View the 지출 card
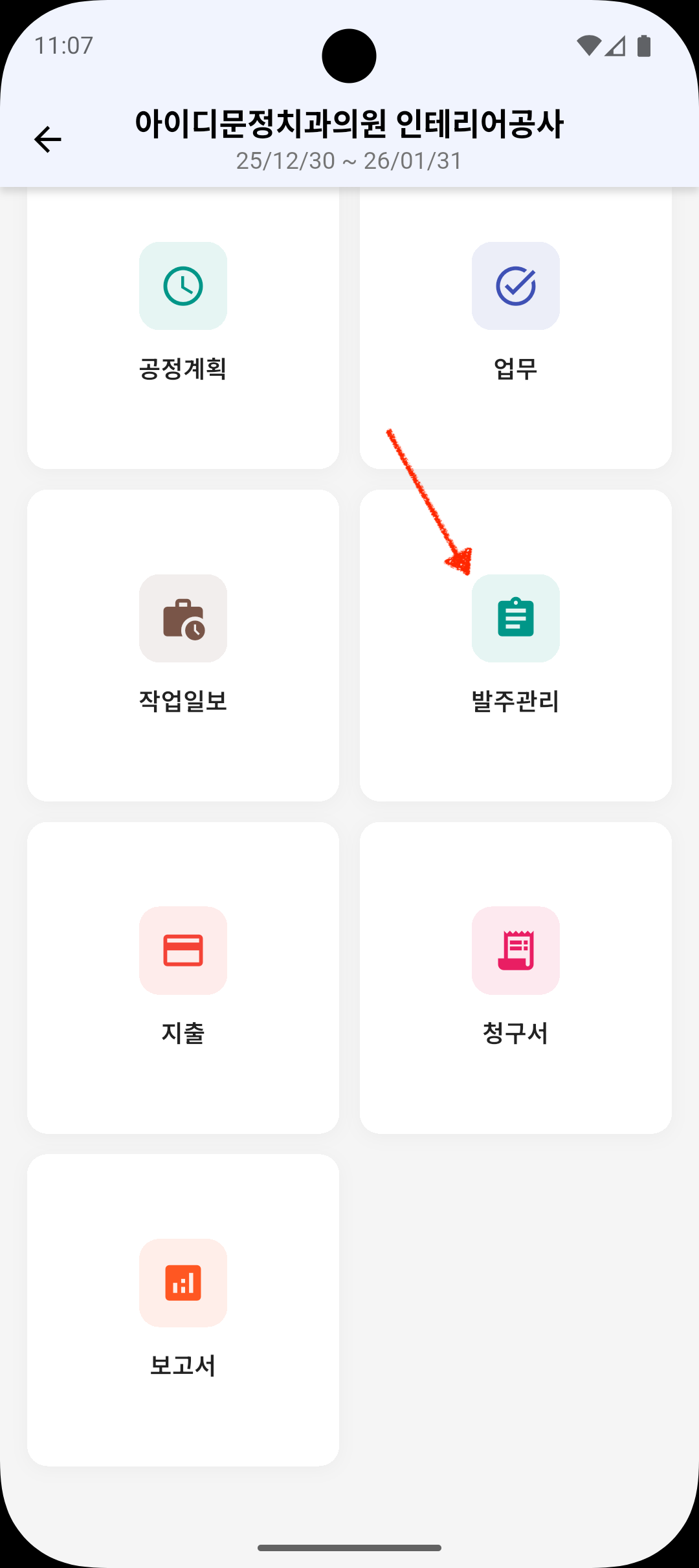The width and height of the screenshot is (699, 1568). [183, 977]
